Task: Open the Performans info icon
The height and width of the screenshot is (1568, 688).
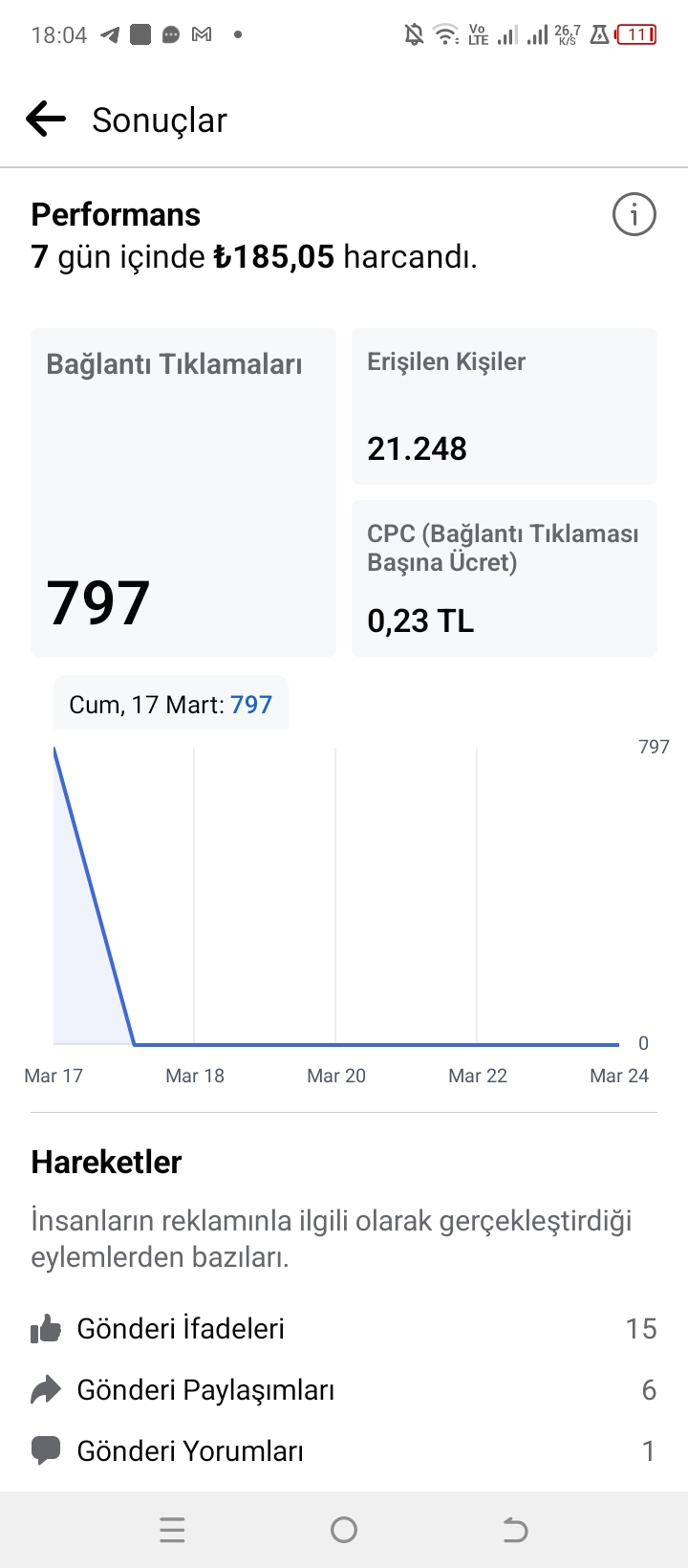Action: 634,214
